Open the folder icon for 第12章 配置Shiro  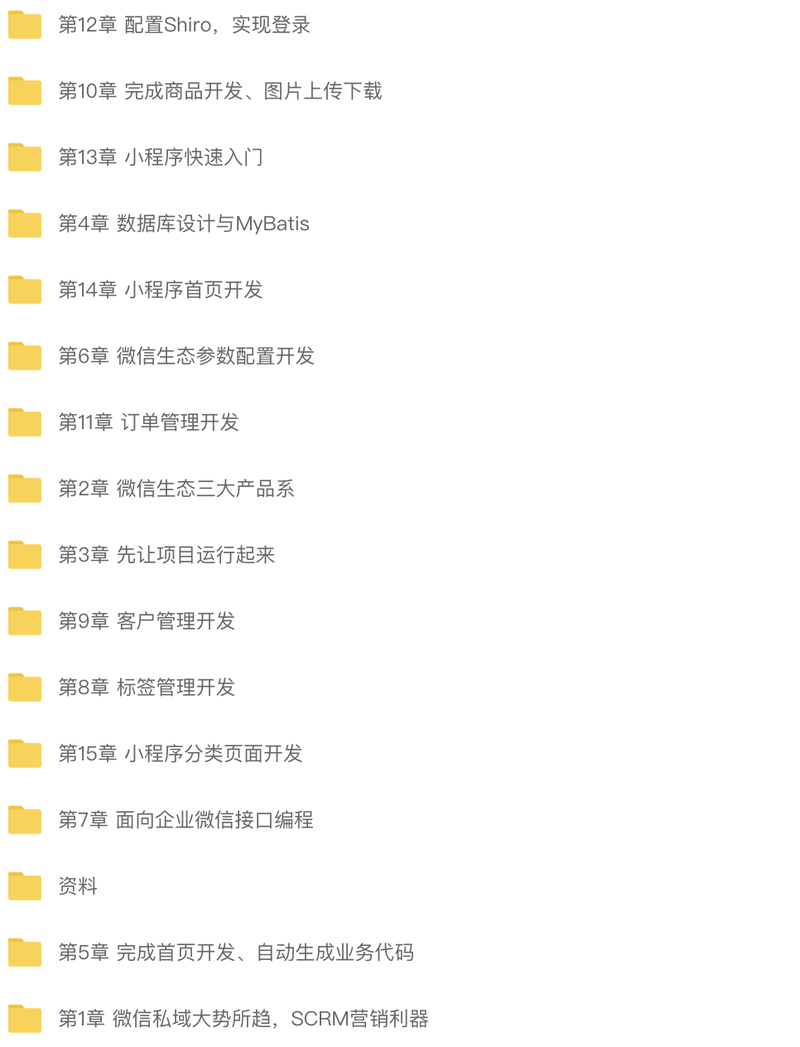[x=24, y=24]
